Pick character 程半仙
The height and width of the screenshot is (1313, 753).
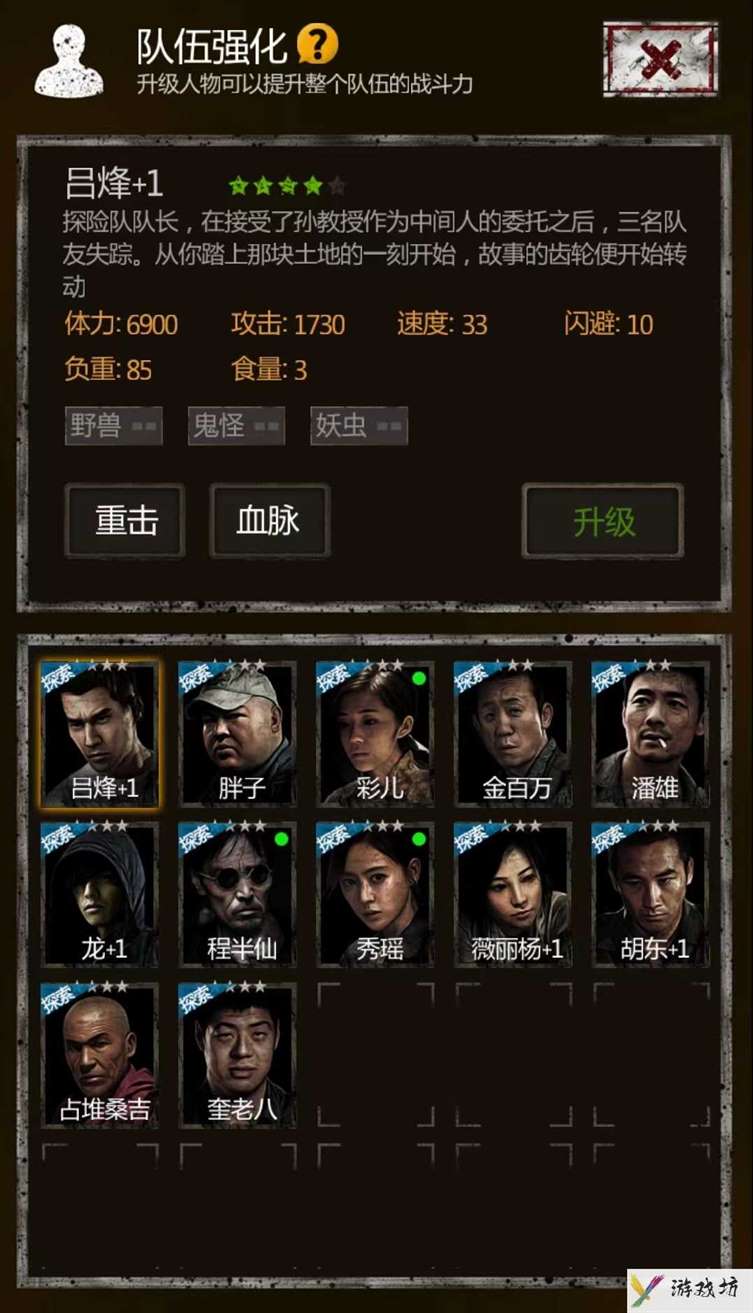tap(237, 895)
